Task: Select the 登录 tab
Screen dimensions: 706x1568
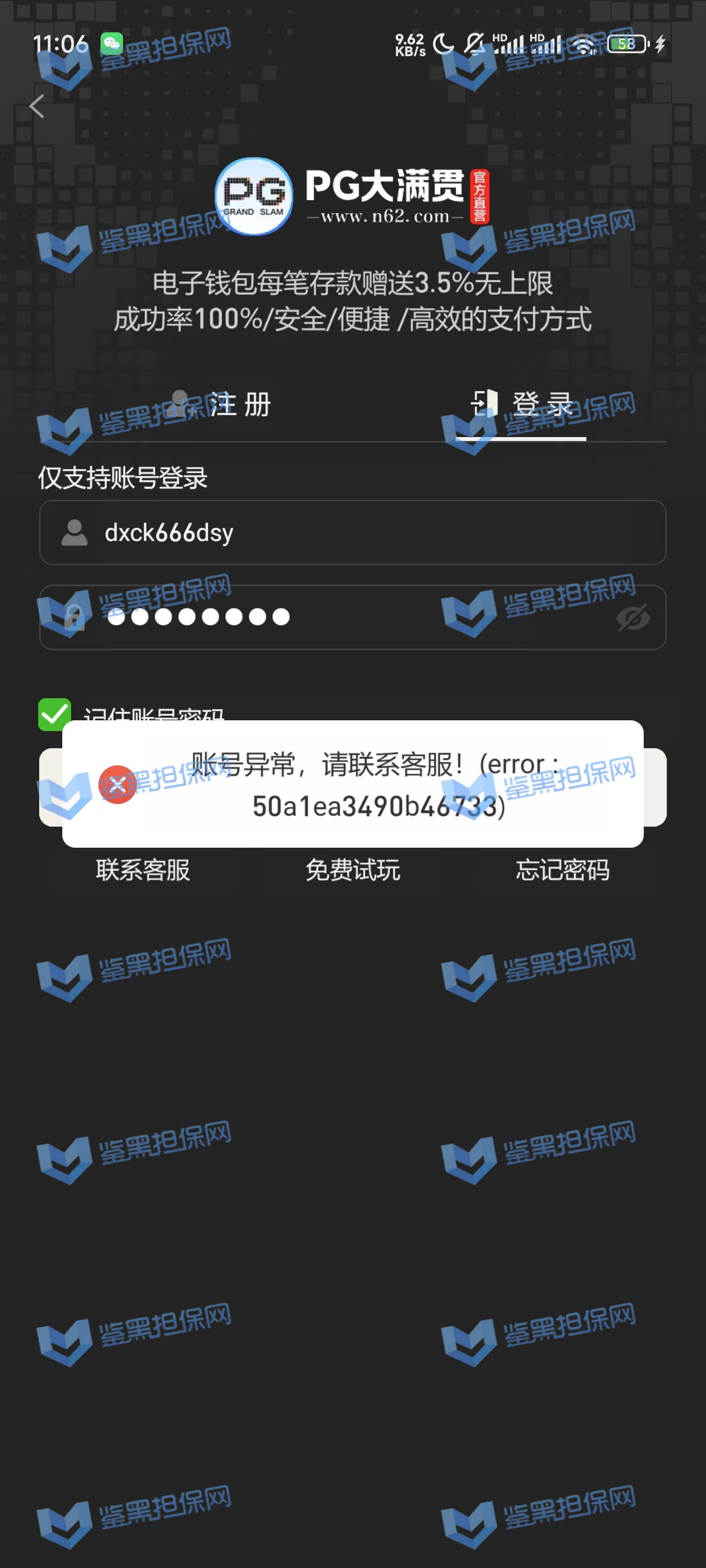Action: point(522,405)
